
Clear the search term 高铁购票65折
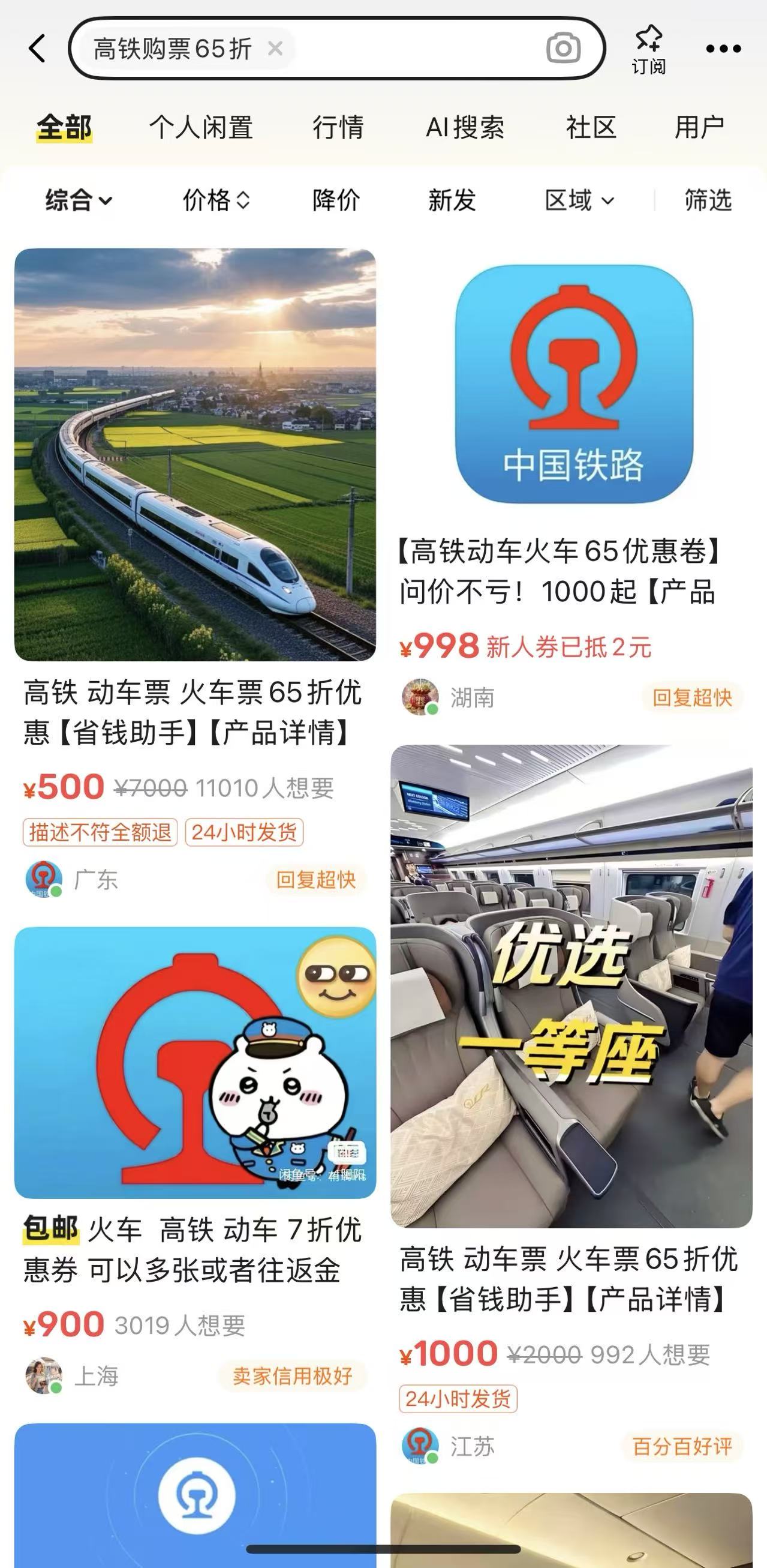(x=275, y=48)
